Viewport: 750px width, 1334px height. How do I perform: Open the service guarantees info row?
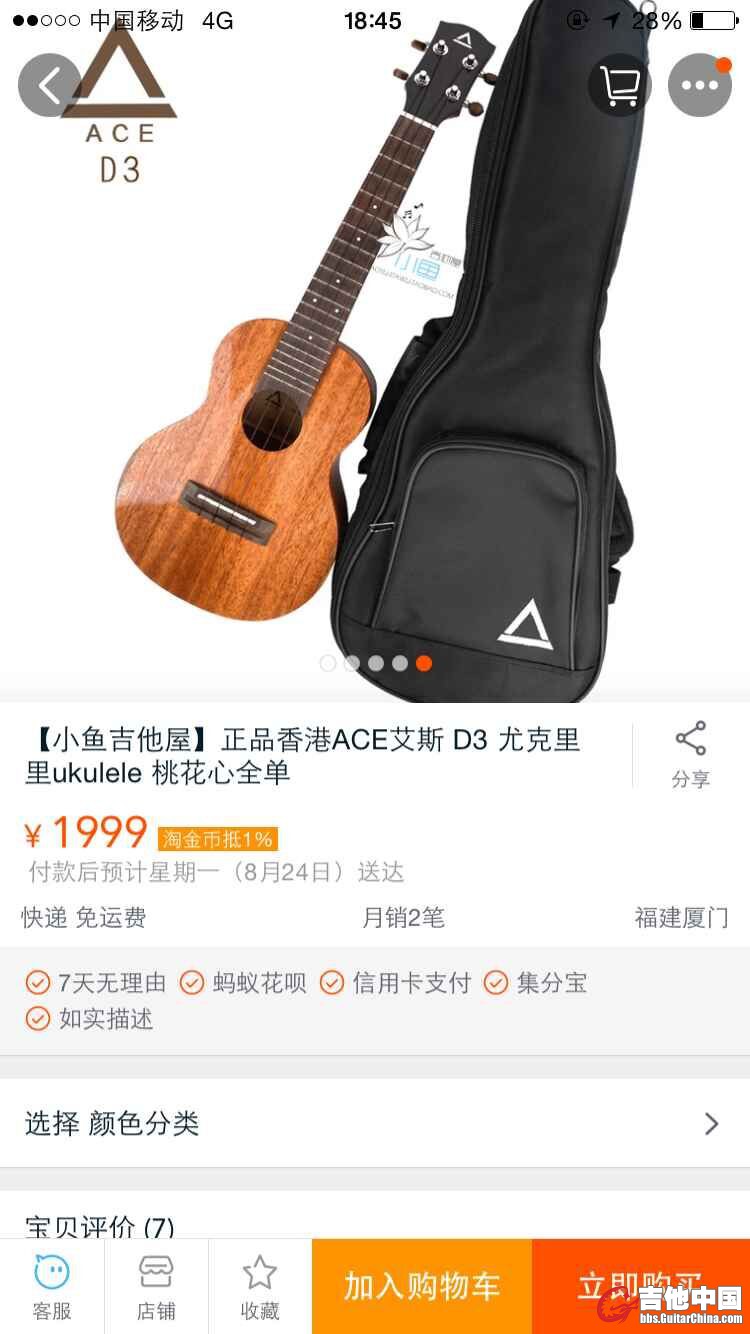pos(375,1000)
